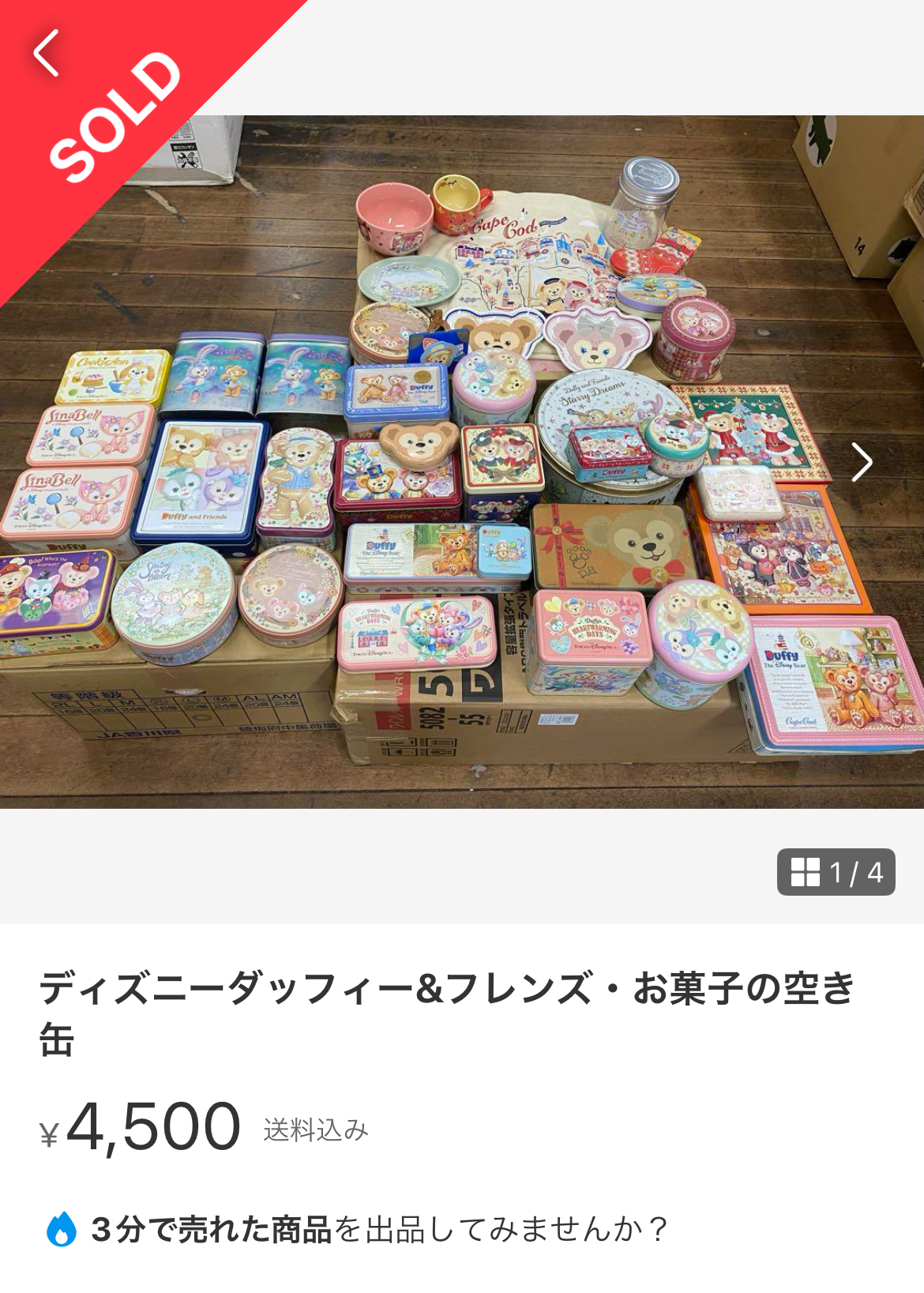Open the Duffy tins product photo
Screen dimensions: 924x1293
click(462, 462)
